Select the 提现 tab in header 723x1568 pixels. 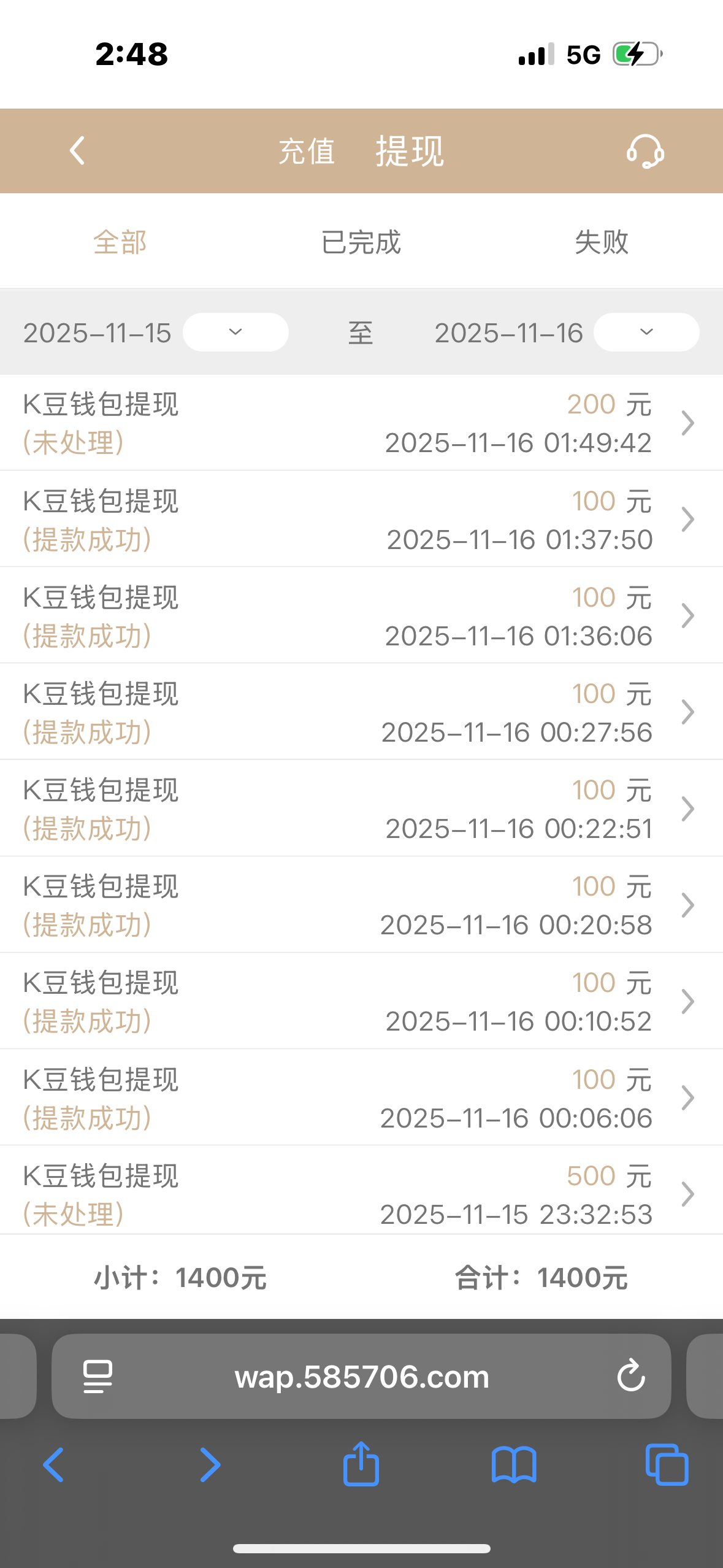[410, 151]
